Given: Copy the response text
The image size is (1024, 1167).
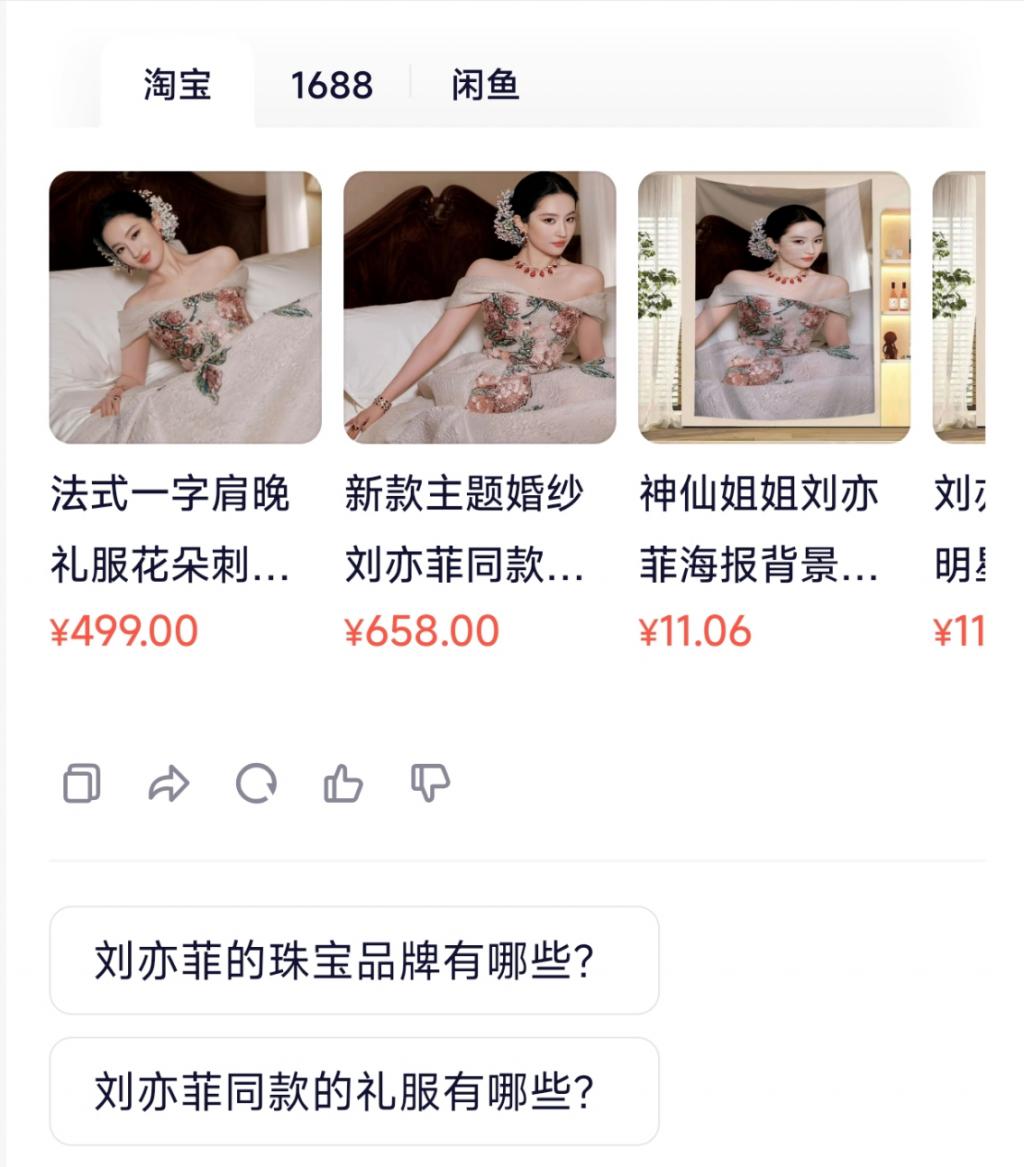Looking at the screenshot, I should (82, 784).
